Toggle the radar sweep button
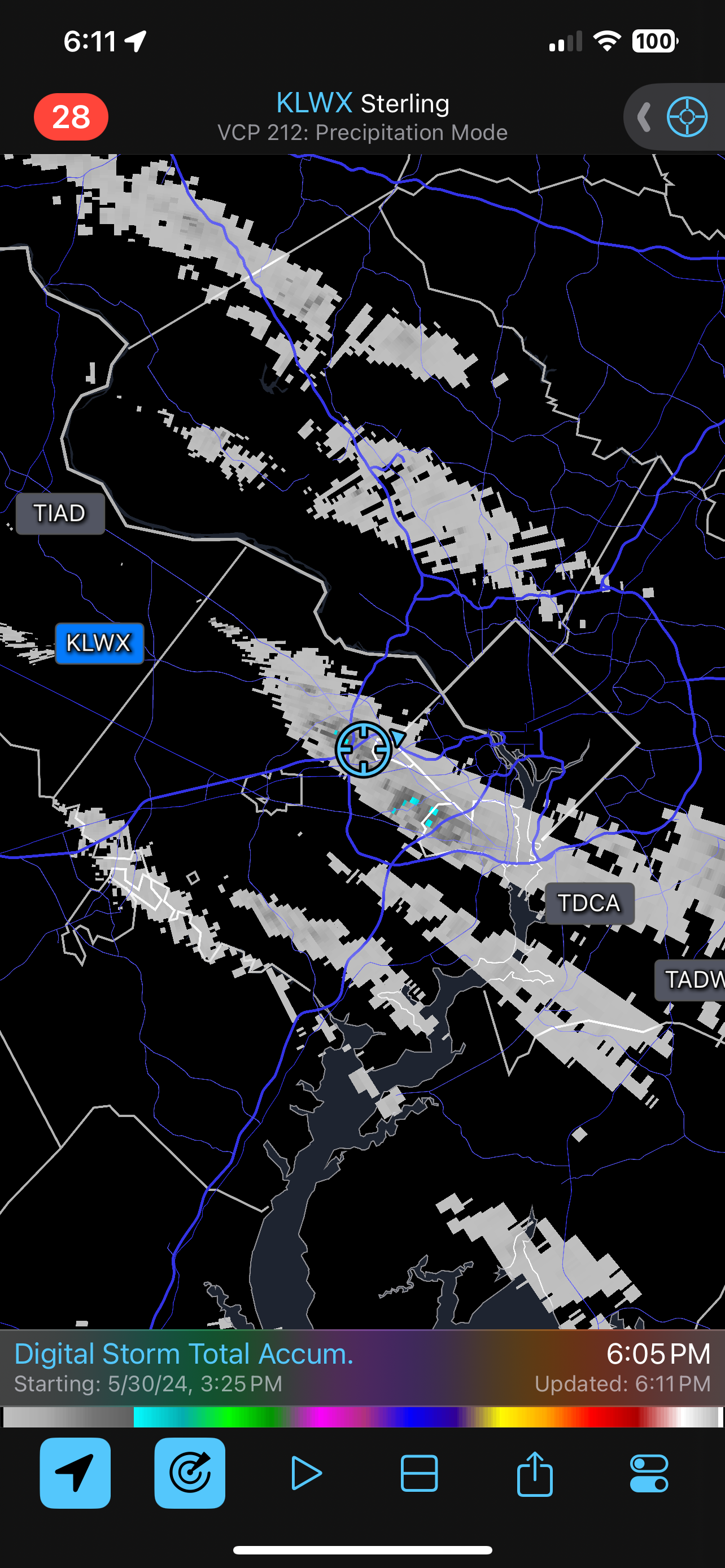 (x=190, y=1473)
